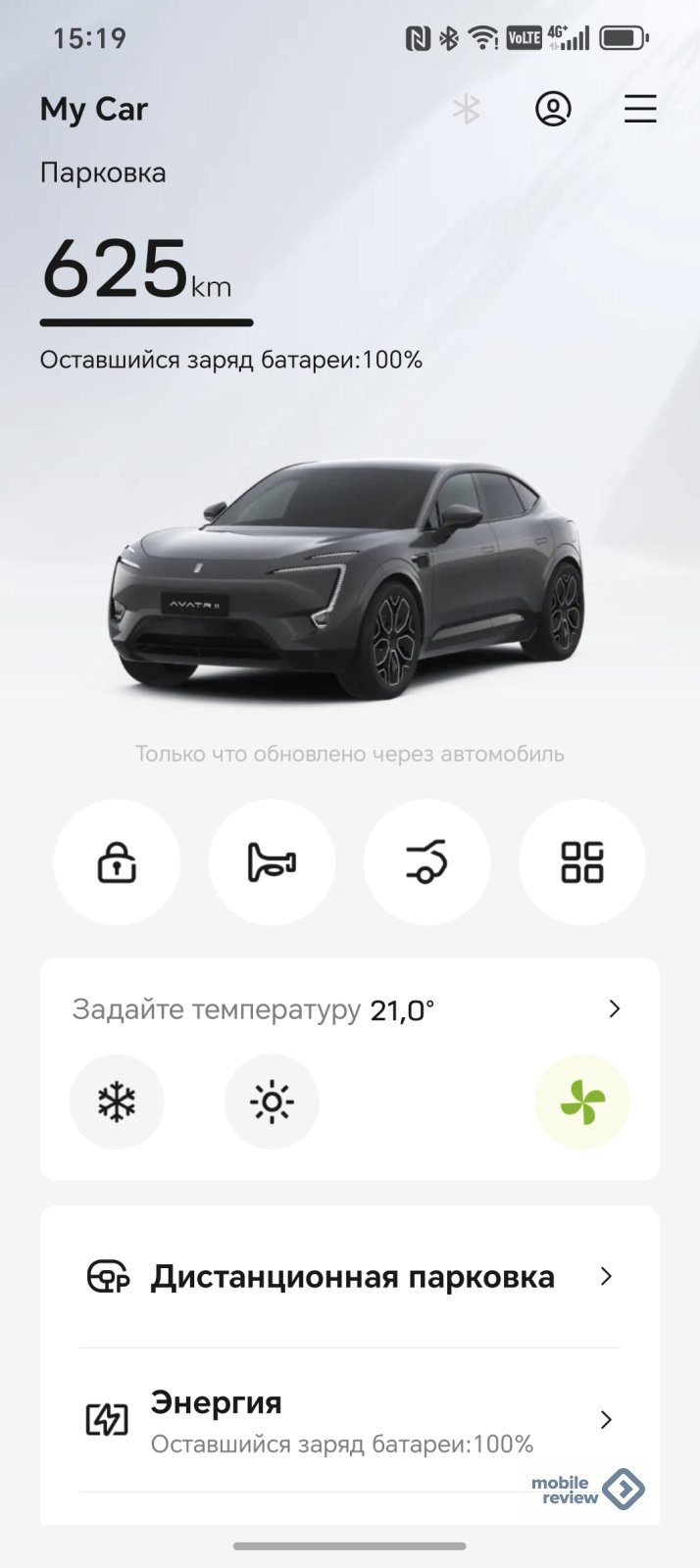Open Дистанционная парковка
This screenshot has height=1568, width=700.
pyautogui.click(x=350, y=1277)
